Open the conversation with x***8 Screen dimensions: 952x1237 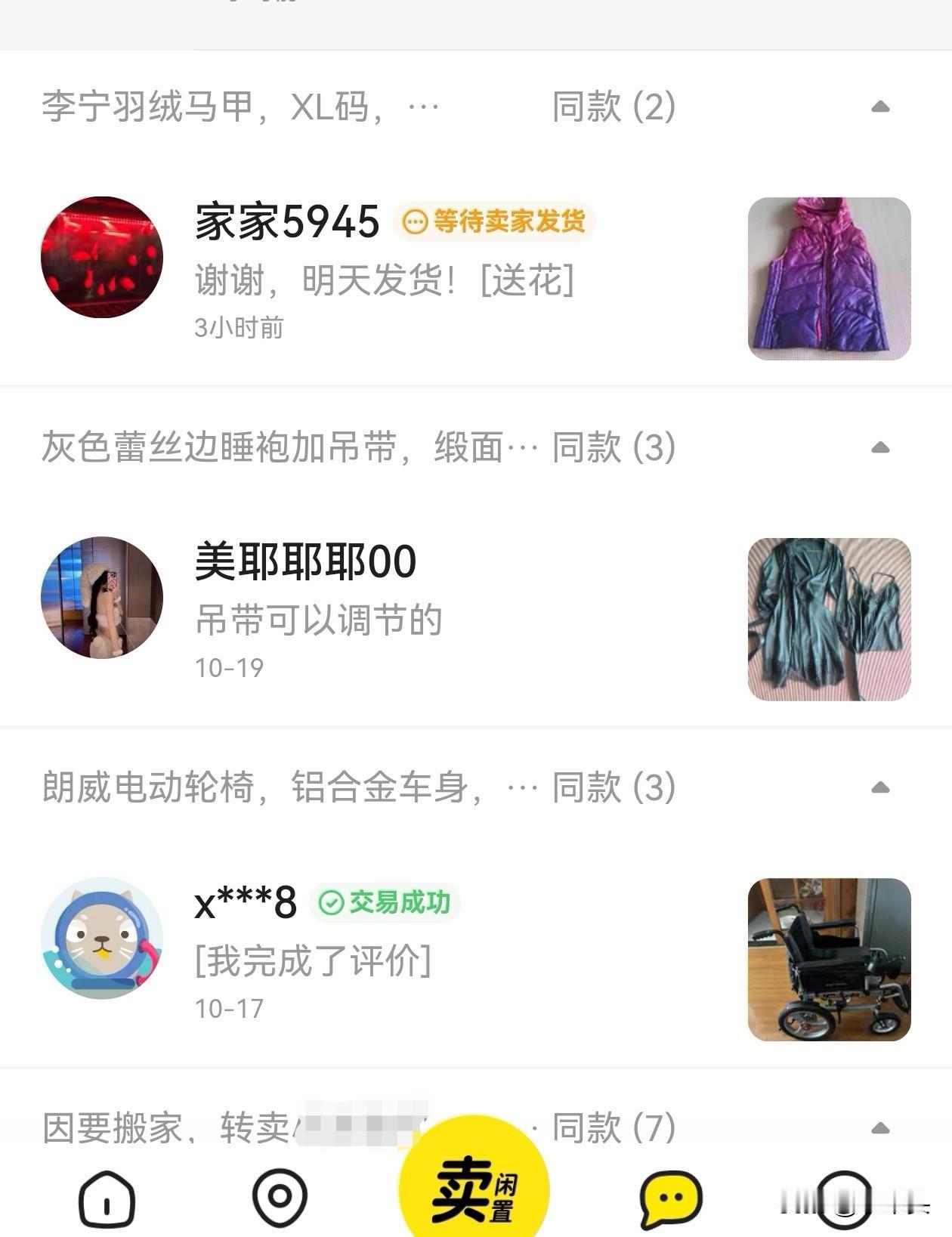coord(393,945)
